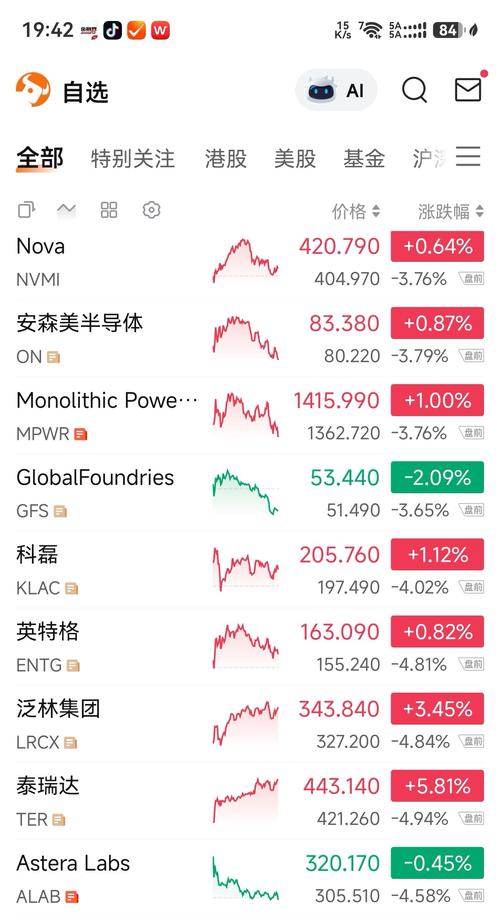500x920 pixels.
Task: Open the tab list hamburger menu
Action: 468,157
